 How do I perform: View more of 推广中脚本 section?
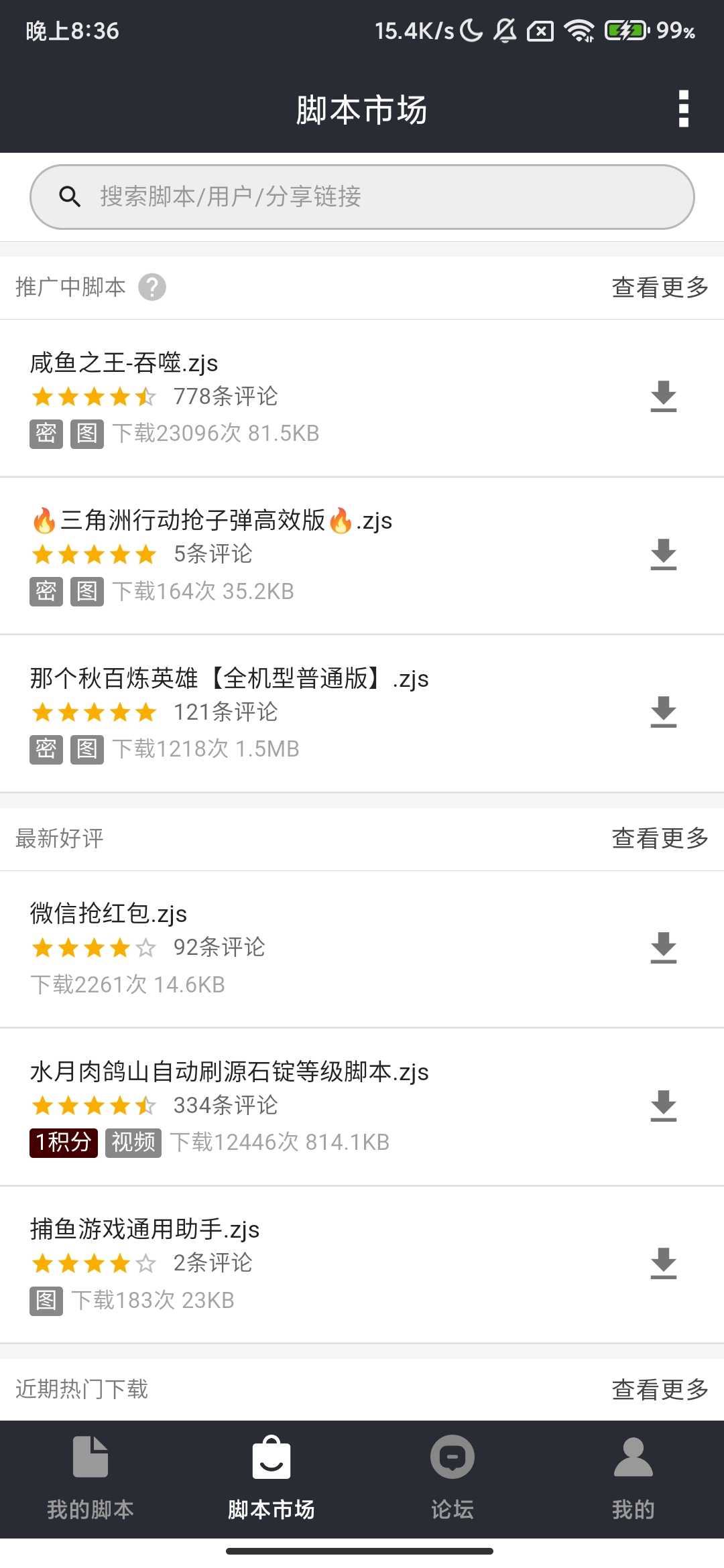coord(660,287)
